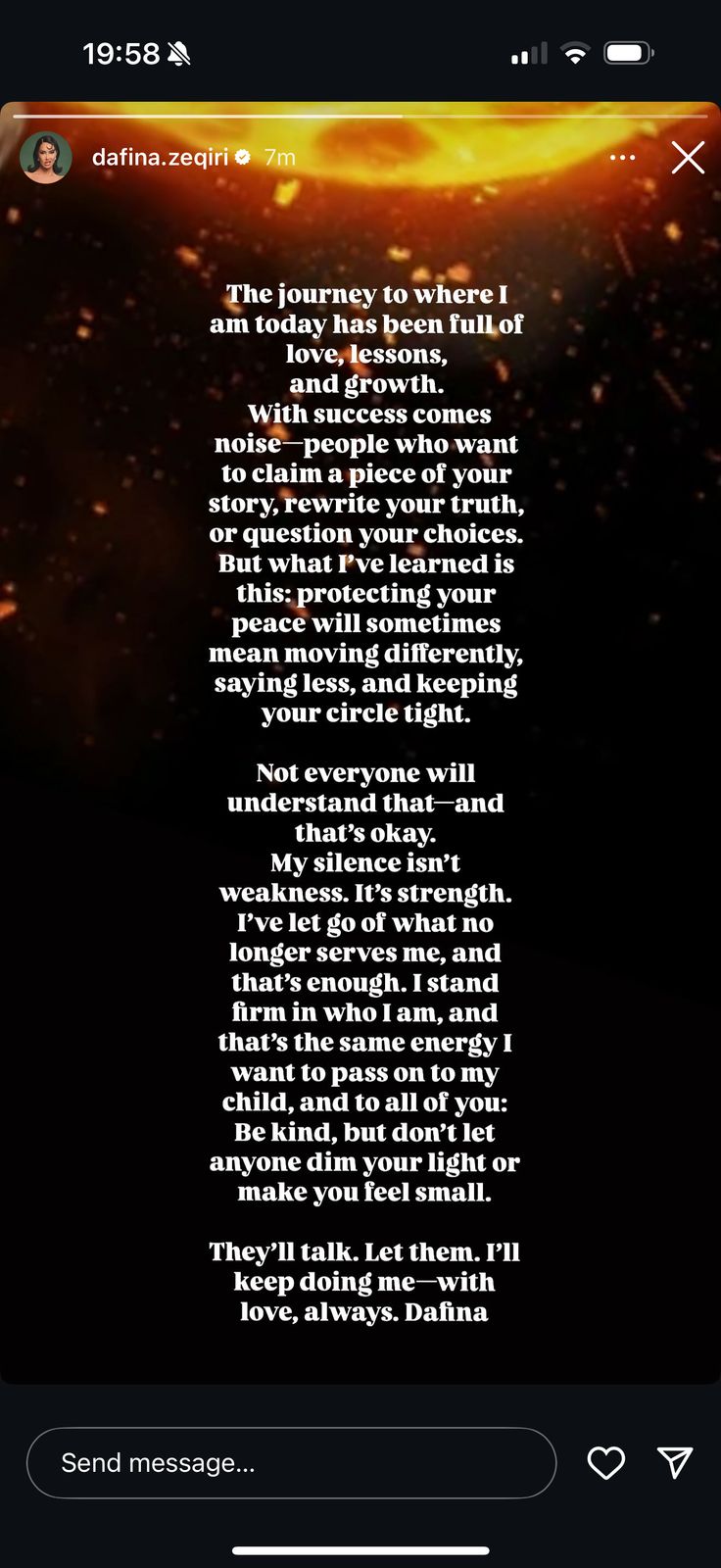Close the story viewer
The height and width of the screenshot is (1568, 721).
click(688, 157)
